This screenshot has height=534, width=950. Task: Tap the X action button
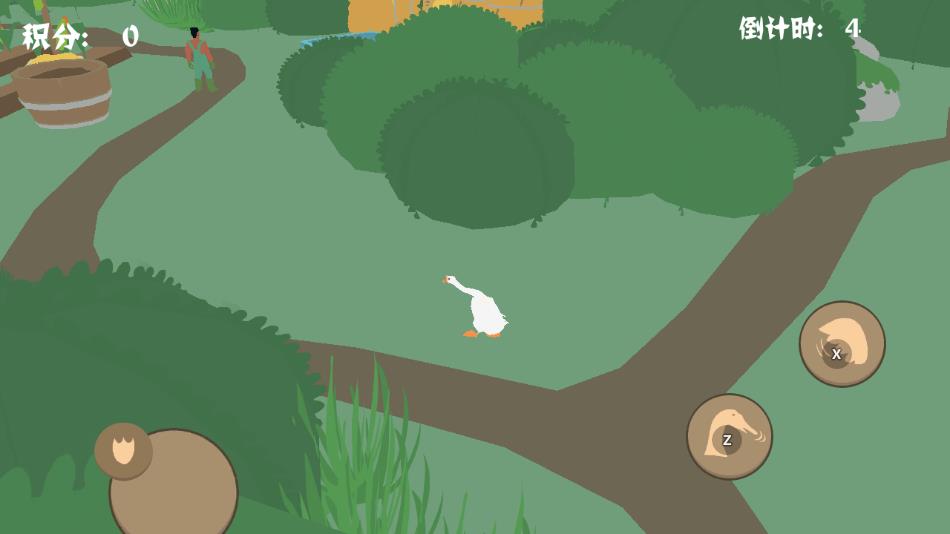click(x=842, y=344)
